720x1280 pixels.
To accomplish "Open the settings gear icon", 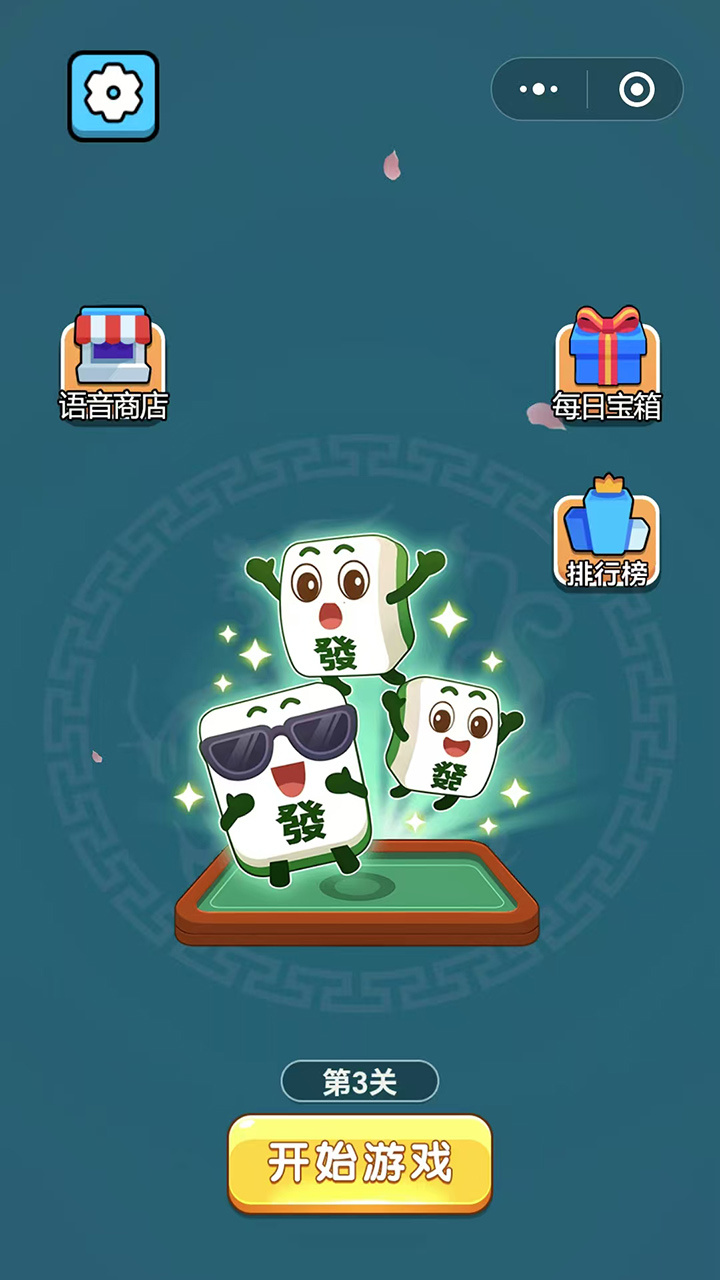I will click(113, 95).
